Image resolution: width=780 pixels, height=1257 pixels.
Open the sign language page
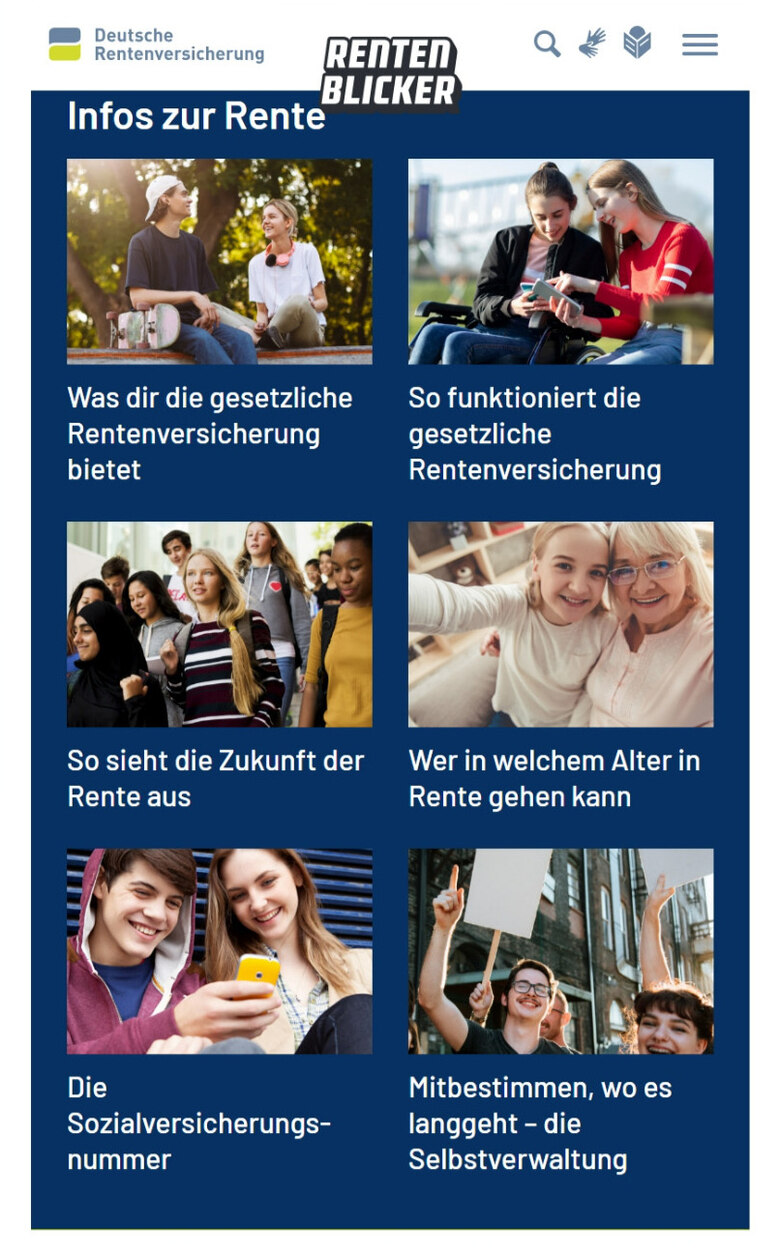[x=592, y=44]
